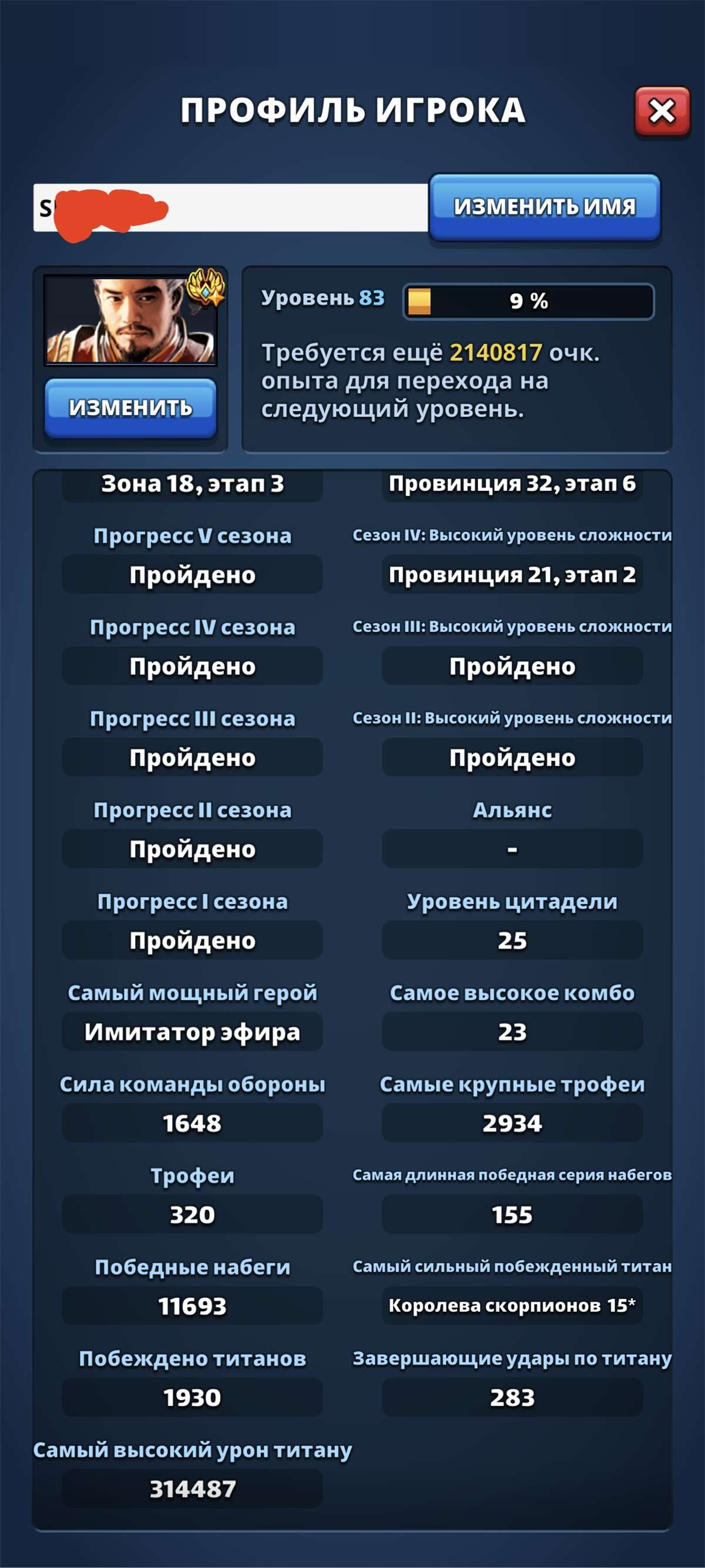Click the highlighted experience number 2140817
Screen dimensions: 705x1568
496,351
